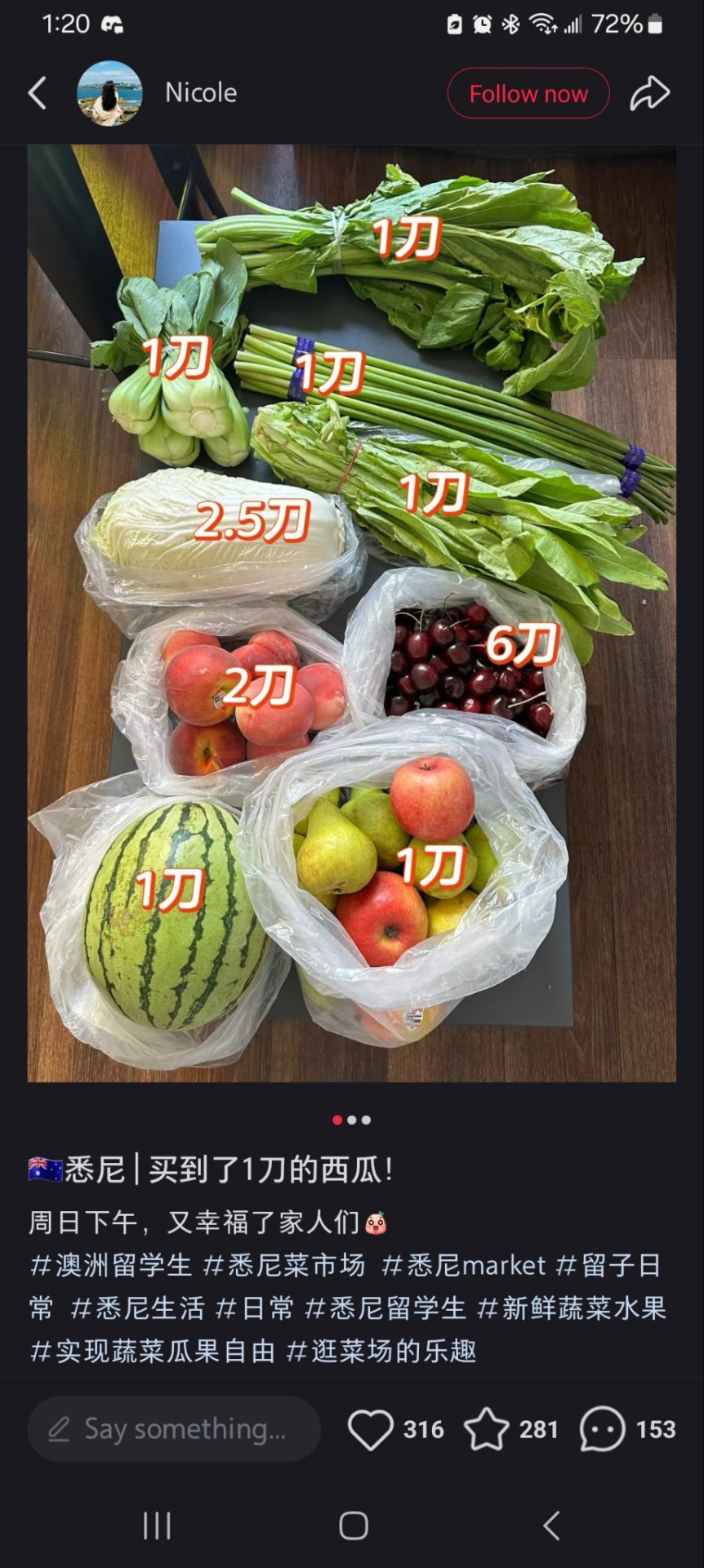Save the post with the star
This screenshot has height=1568, width=704.
(486, 1429)
